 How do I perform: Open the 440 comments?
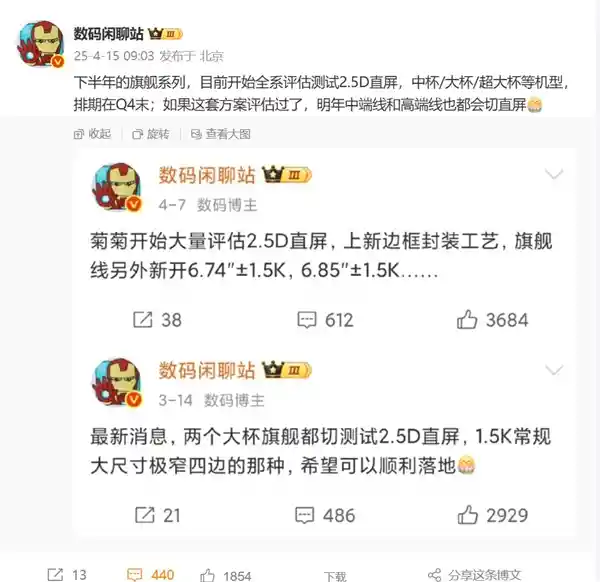(149, 574)
